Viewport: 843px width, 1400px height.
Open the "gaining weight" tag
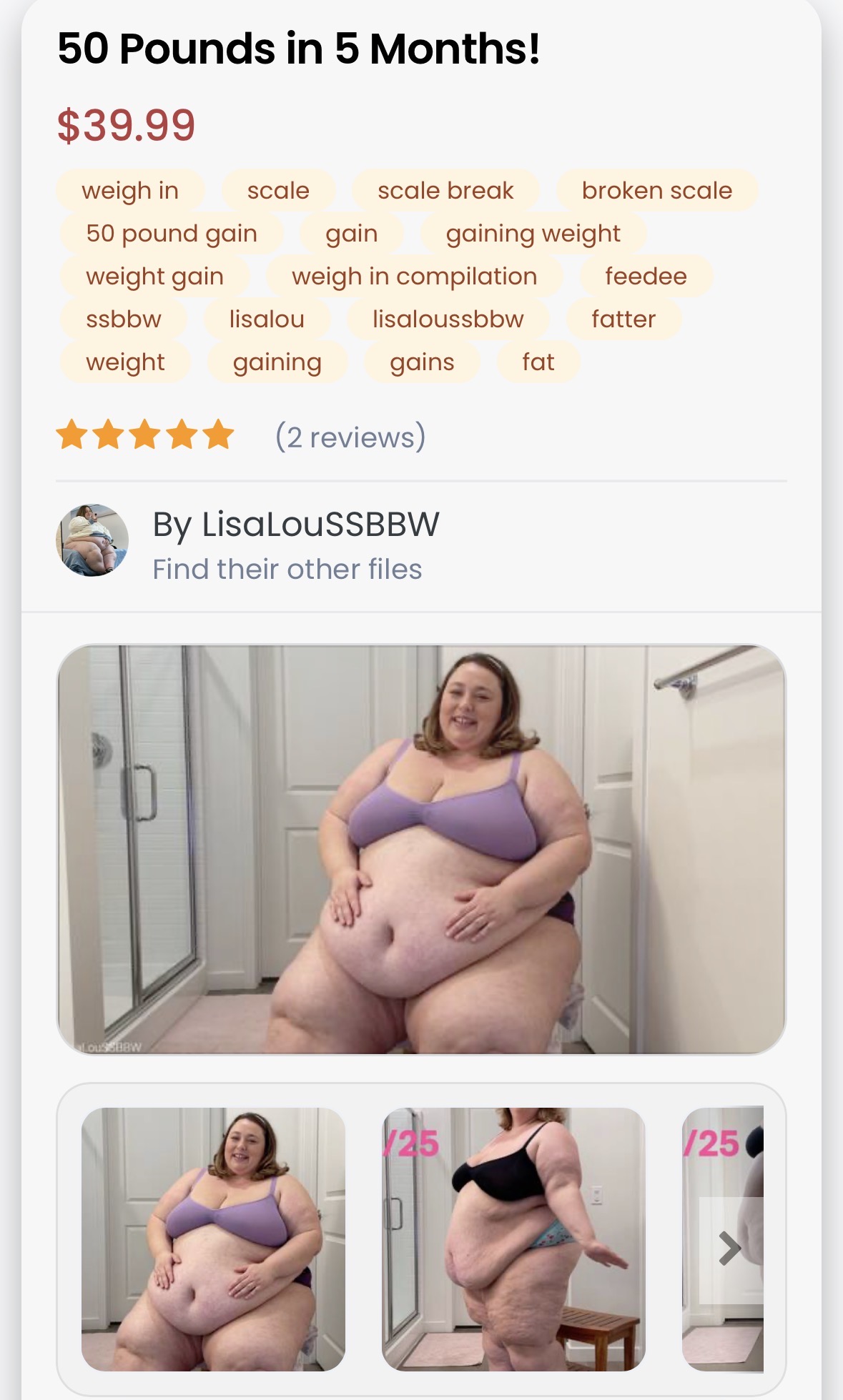coord(533,234)
